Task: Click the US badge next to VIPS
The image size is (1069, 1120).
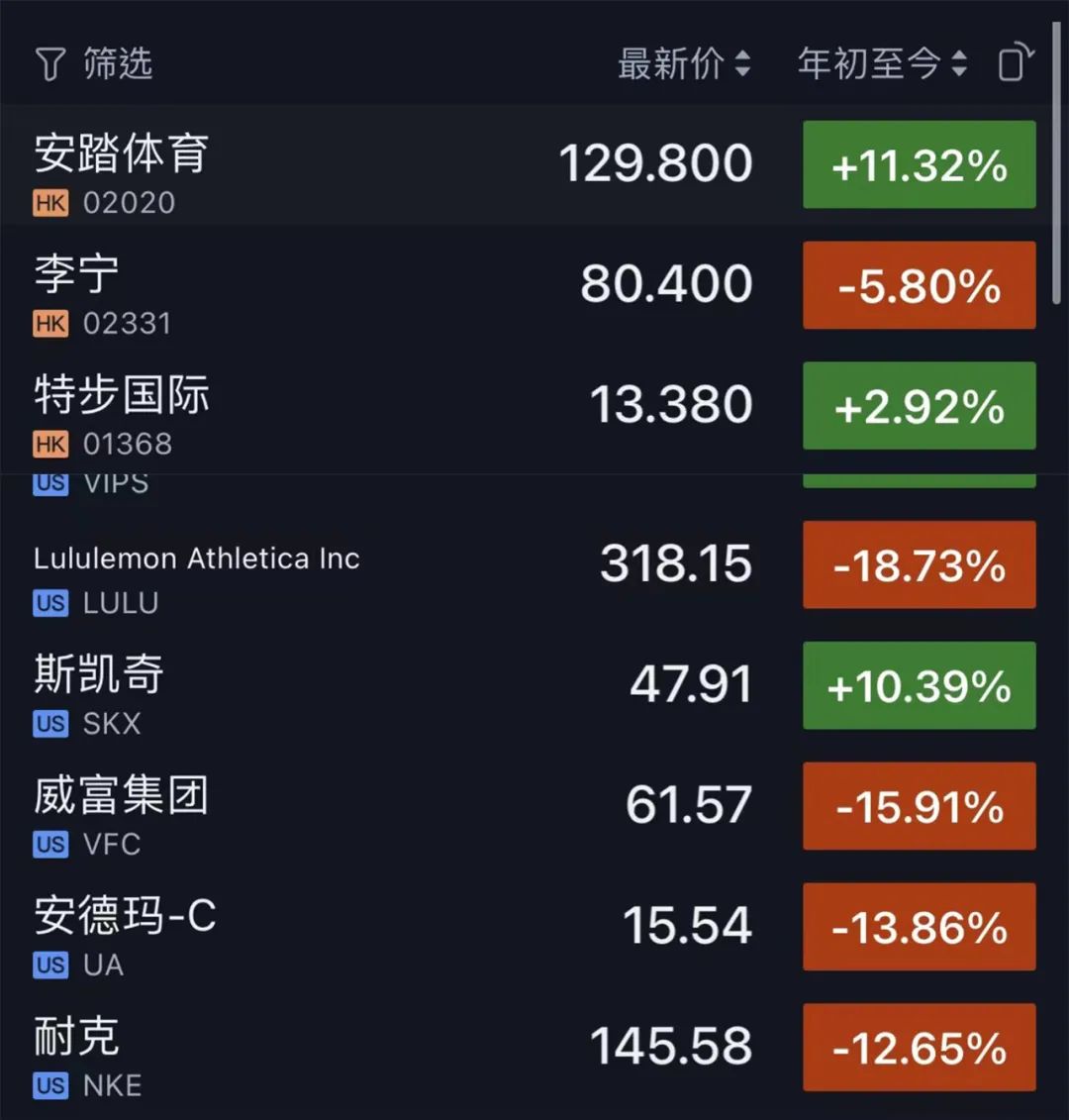Action: (x=49, y=482)
